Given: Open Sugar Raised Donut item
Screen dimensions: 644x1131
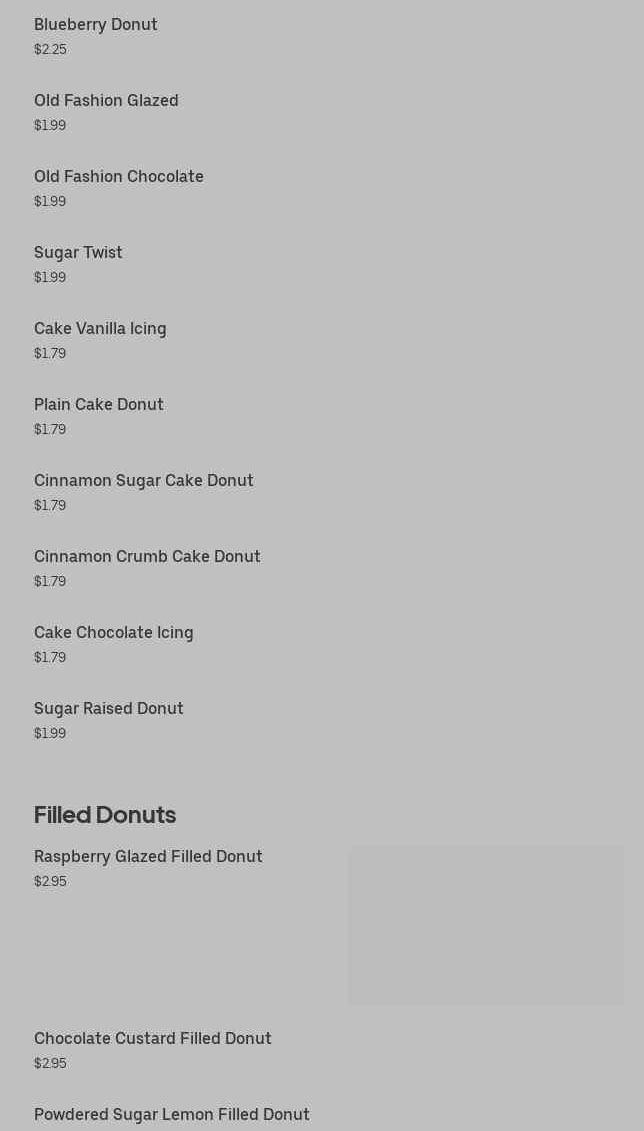Looking at the screenshot, I should pos(109,709).
